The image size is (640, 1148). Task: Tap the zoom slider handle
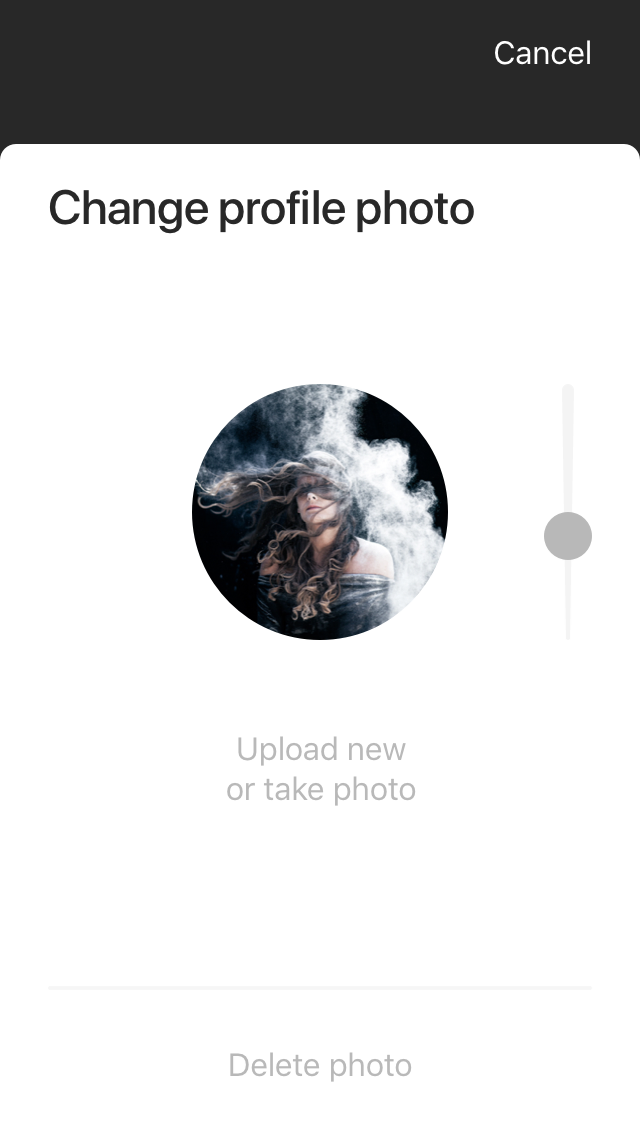568,536
